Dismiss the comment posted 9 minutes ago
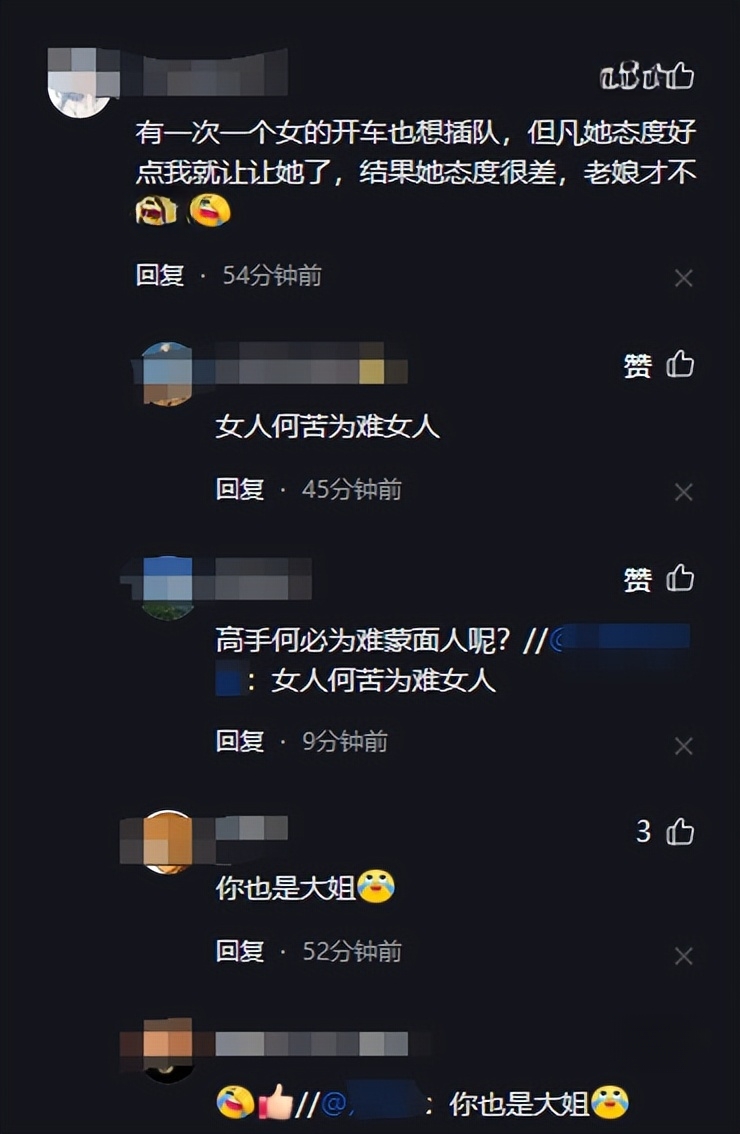 pos(684,746)
